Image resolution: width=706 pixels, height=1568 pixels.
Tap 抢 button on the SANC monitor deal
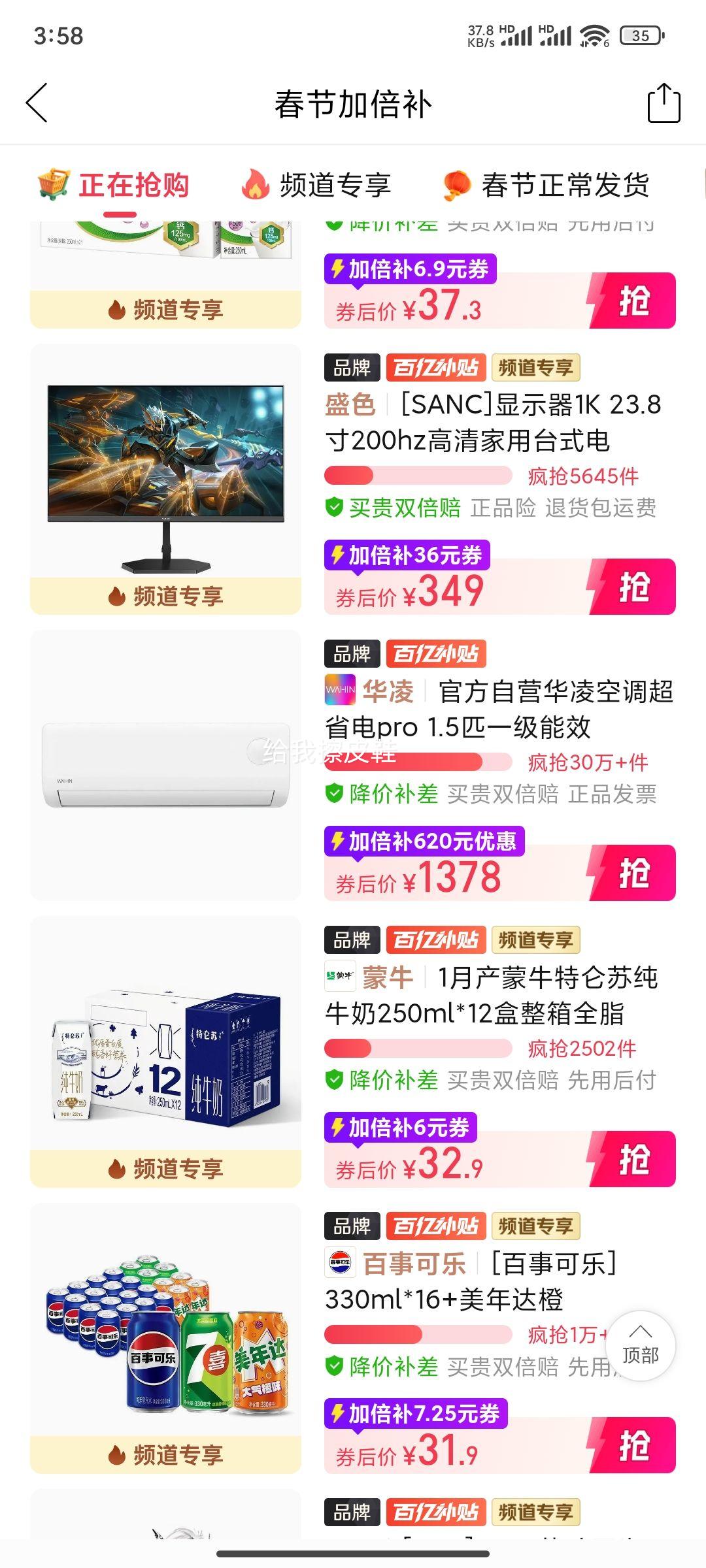(632, 586)
